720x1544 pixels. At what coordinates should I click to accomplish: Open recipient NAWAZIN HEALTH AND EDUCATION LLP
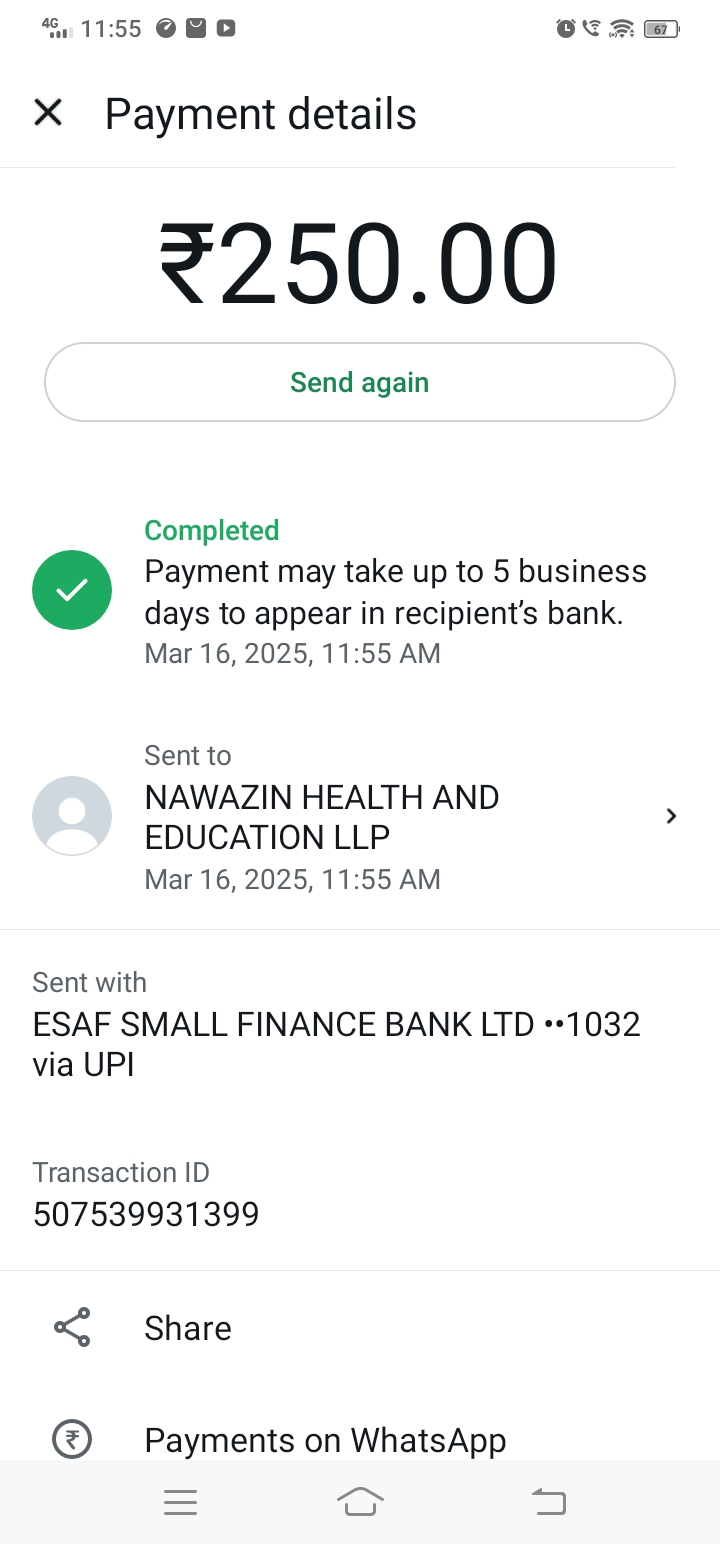[360, 817]
